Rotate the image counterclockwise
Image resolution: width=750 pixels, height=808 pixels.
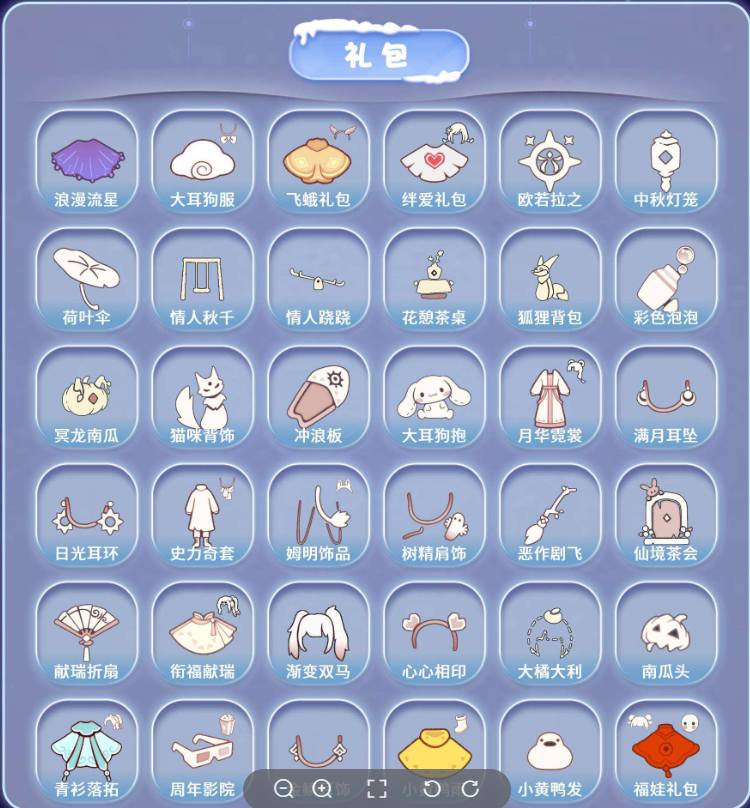click(432, 789)
